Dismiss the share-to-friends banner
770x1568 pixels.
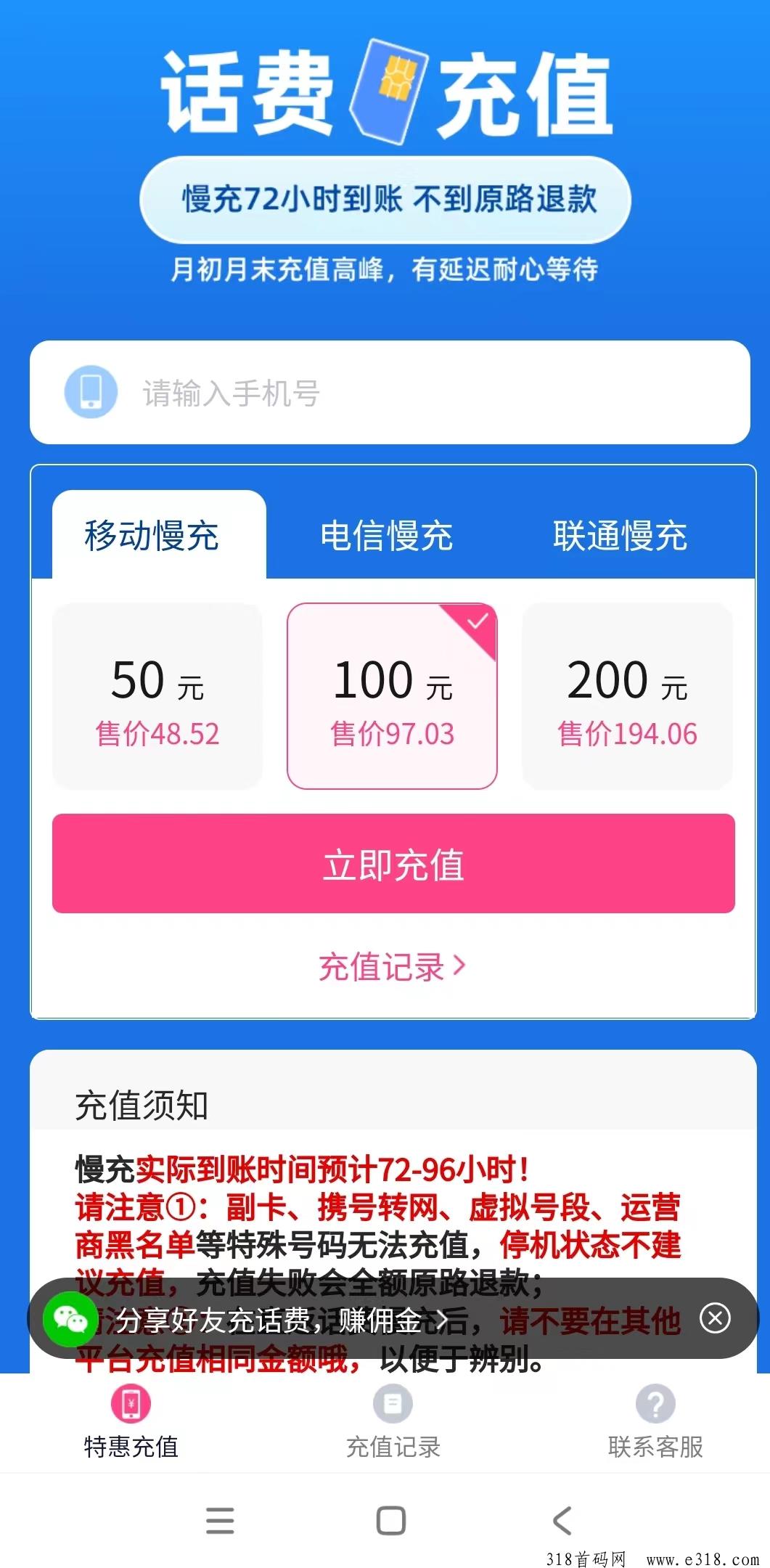715,1318
